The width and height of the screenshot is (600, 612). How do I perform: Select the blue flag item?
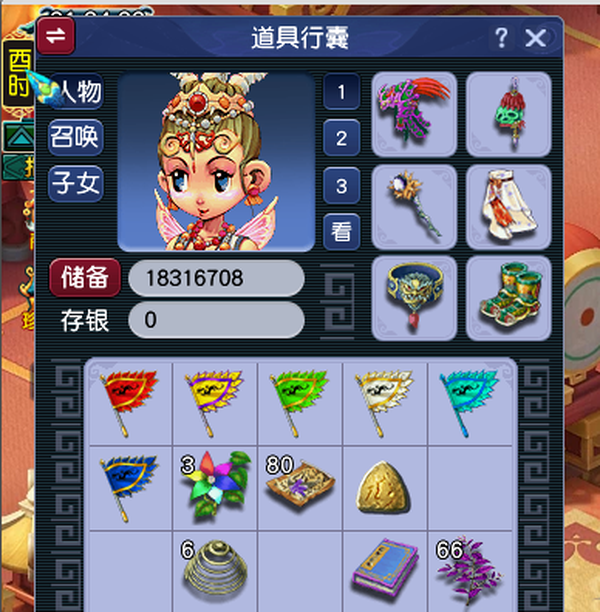131,488
